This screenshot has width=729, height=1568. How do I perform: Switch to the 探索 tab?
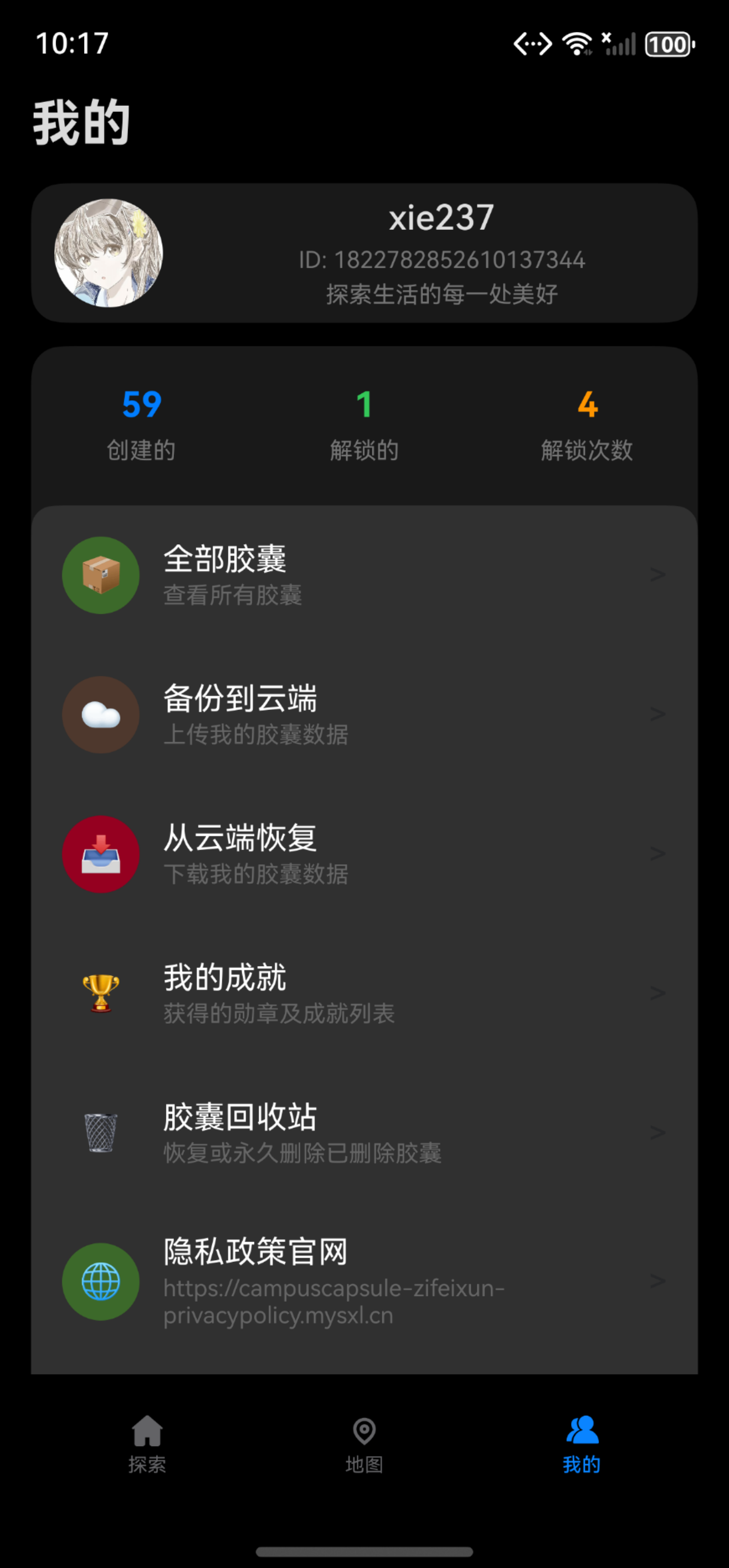tap(147, 1444)
